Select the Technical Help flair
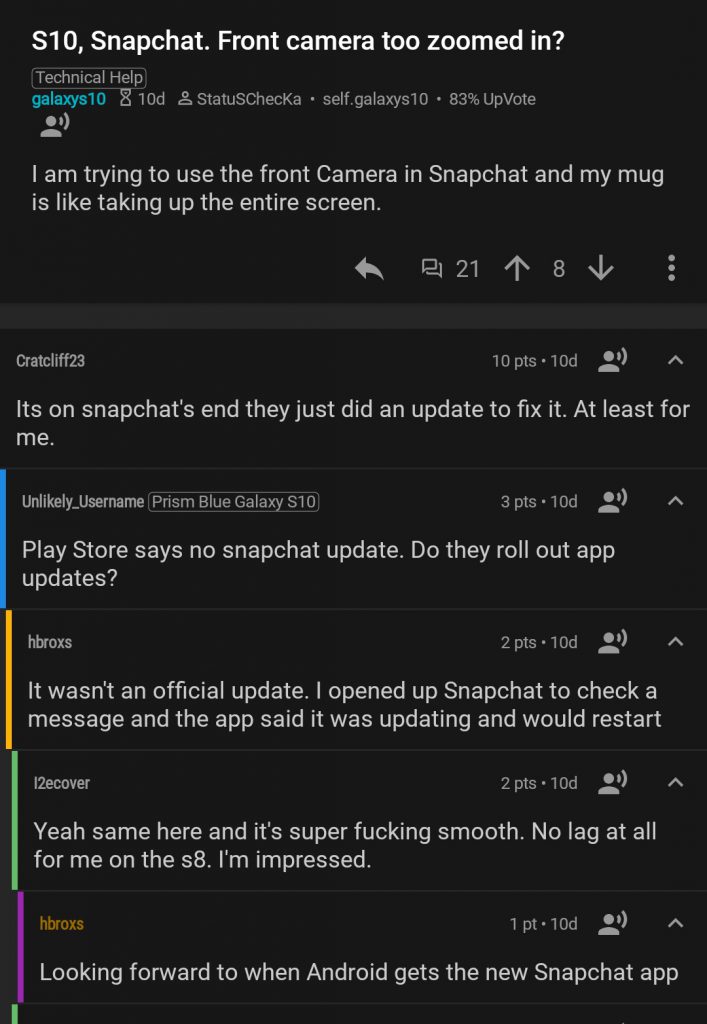Image resolution: width=707 pixels, height=1024 pixels. 90,77
